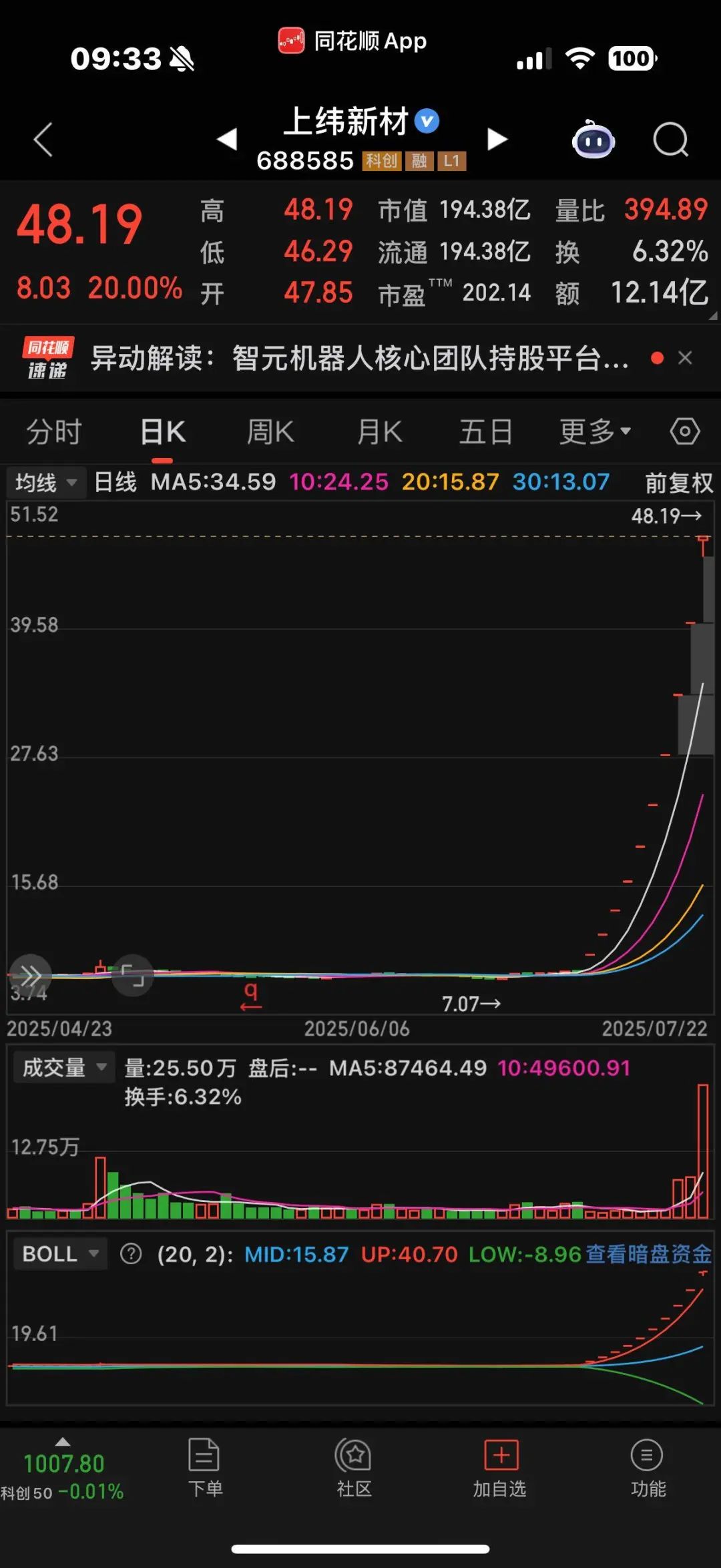This screenshot has height=1568, width=721.
Task: Open the robot AI assistant
Action: pyautogui.click(x=593, y=139)
